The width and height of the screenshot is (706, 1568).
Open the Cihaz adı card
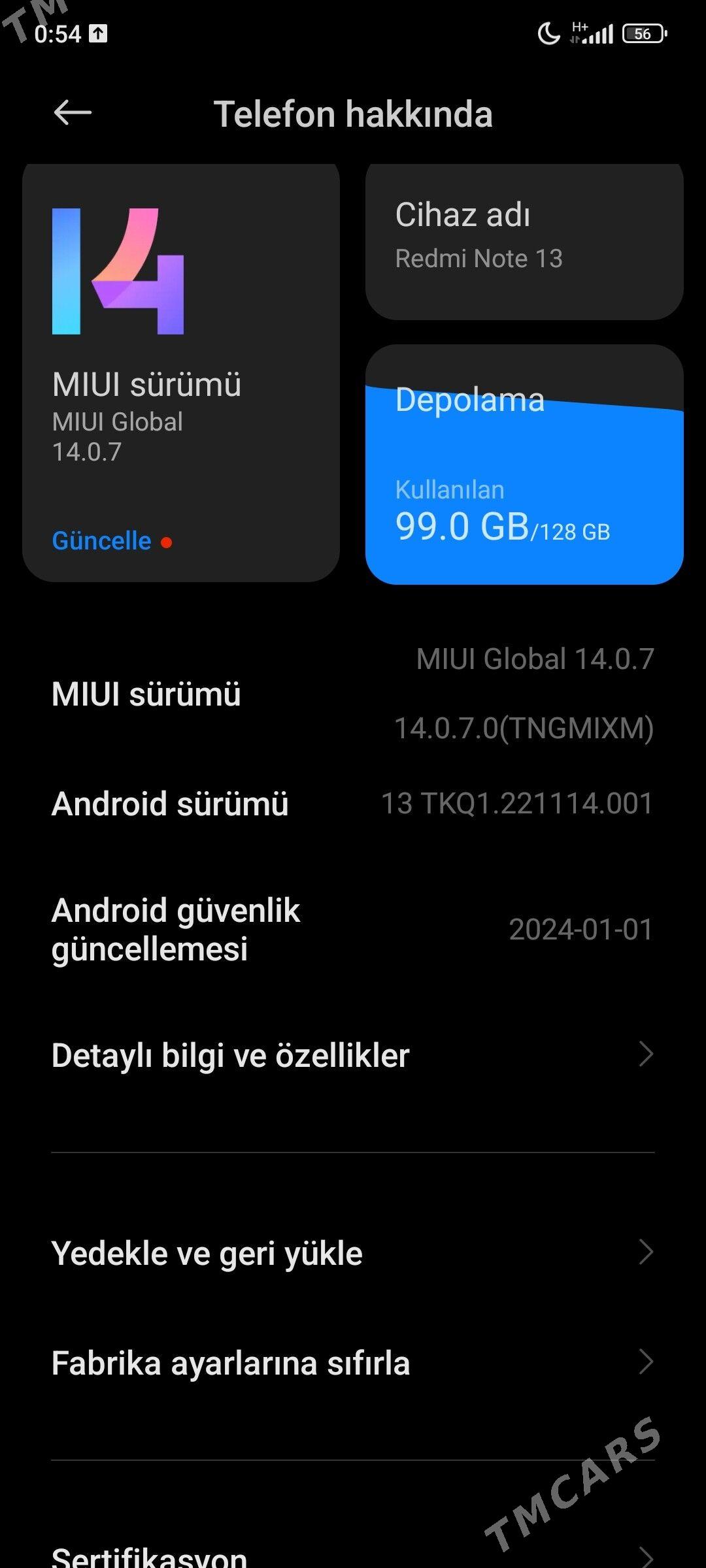click(524, 242)
